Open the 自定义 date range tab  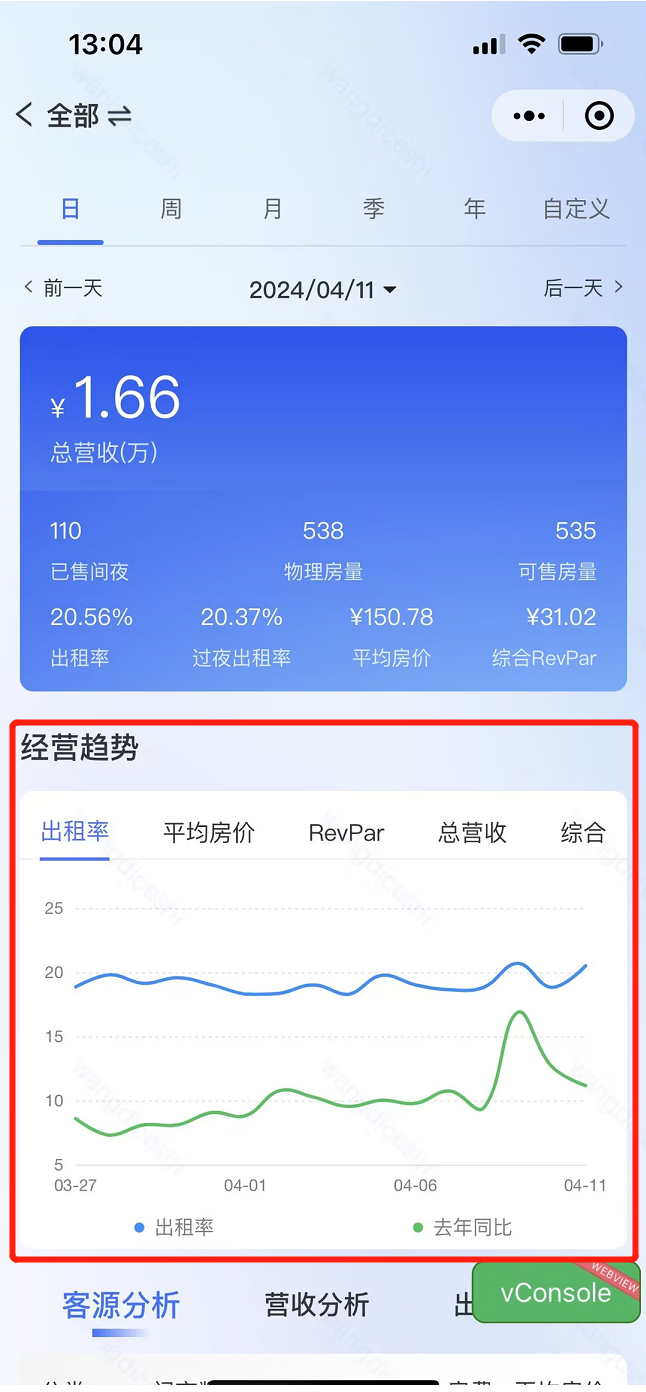(576, 209)
